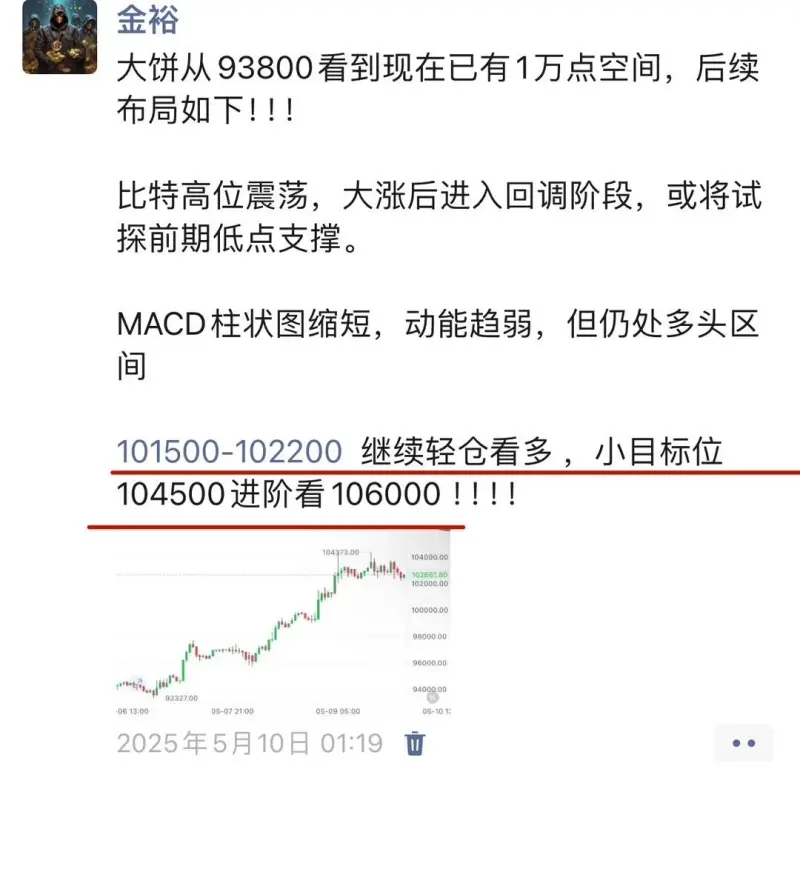Open 金裕's profile avatar
This screenshot has width=800, height=875.
pos(60,37)
